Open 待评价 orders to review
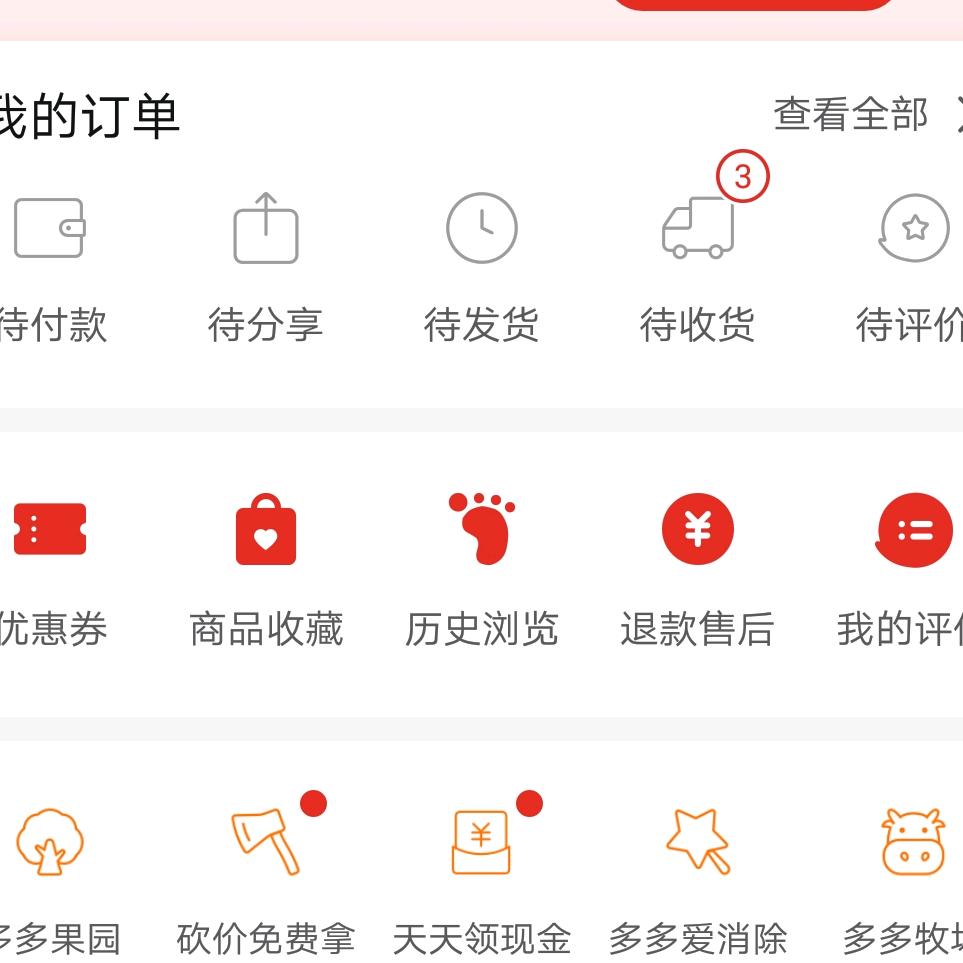The image size is (963, 963). tap(912, 265)
